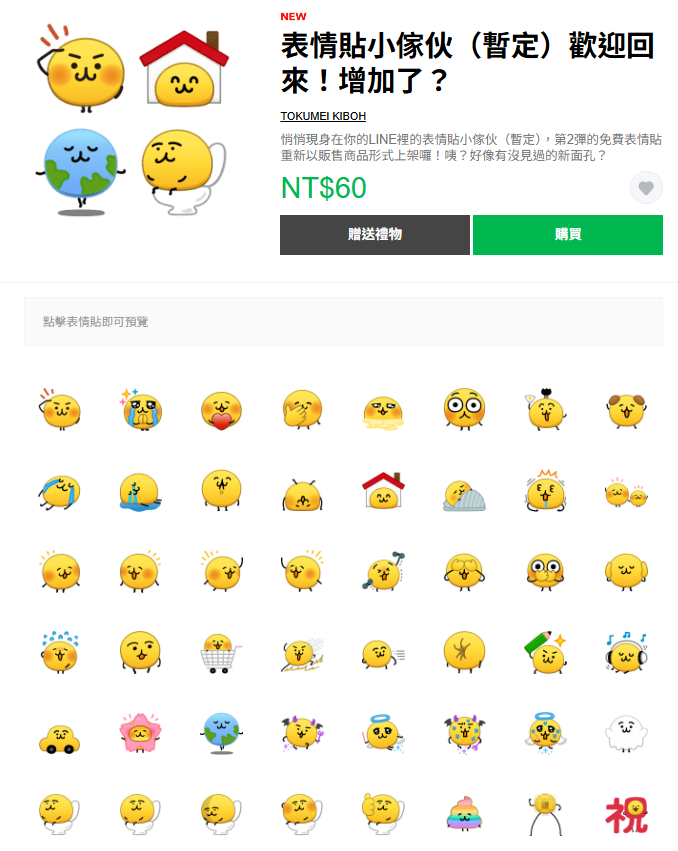678x851 pixels.
Task: Preview the rainbow poop sticker
Action: [x=464, y=813]
